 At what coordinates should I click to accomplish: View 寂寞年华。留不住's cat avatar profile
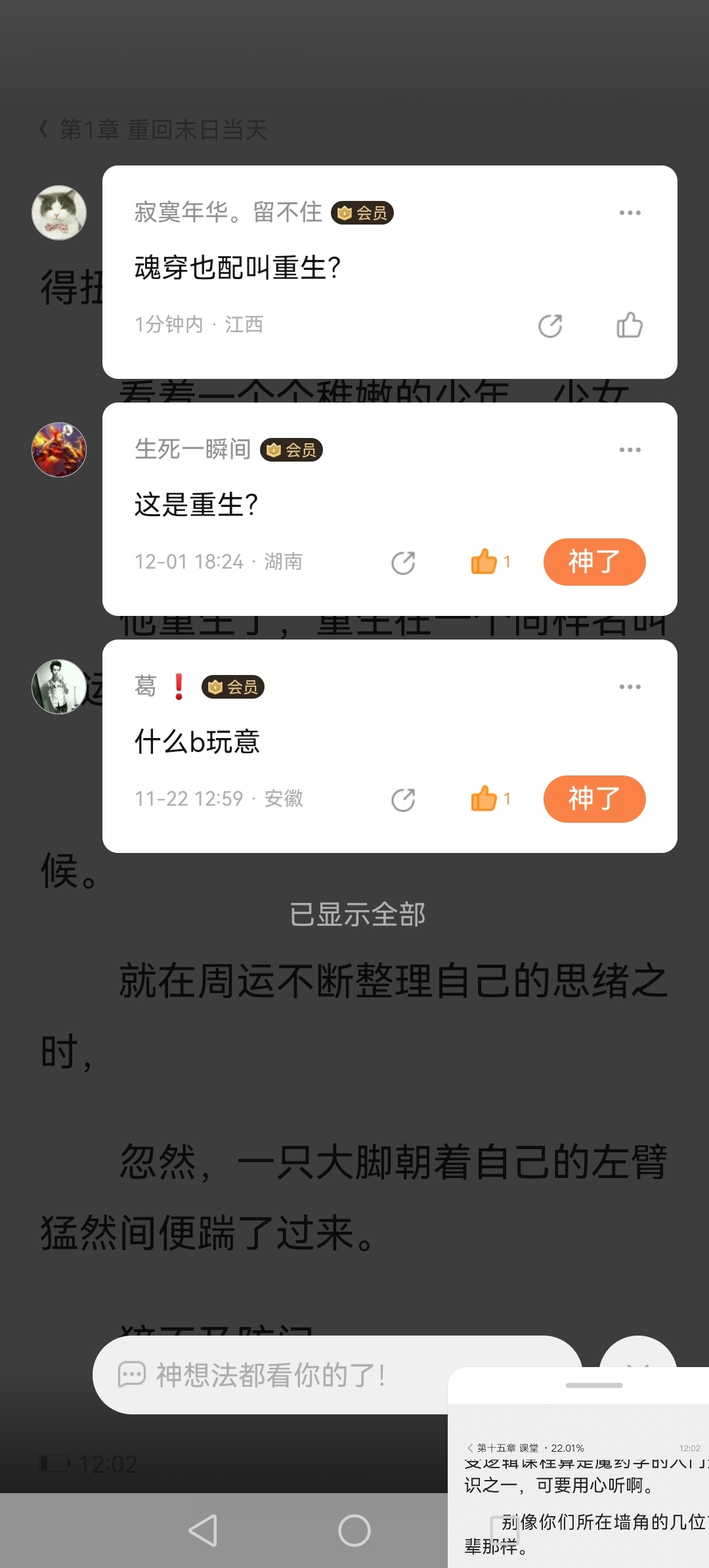[x=59, y=213]
